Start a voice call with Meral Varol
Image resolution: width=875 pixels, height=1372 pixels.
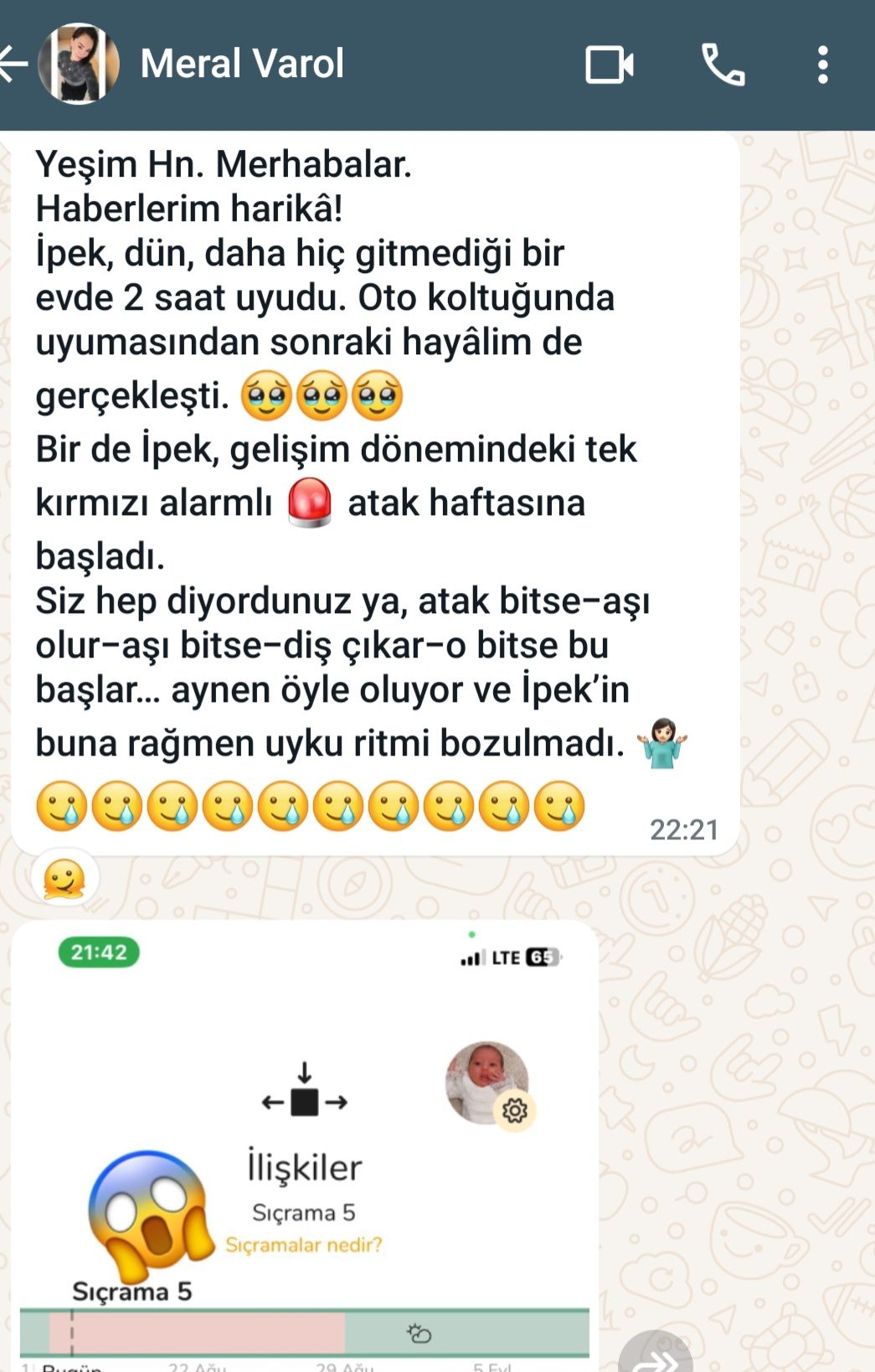click(x=722, y=64)
